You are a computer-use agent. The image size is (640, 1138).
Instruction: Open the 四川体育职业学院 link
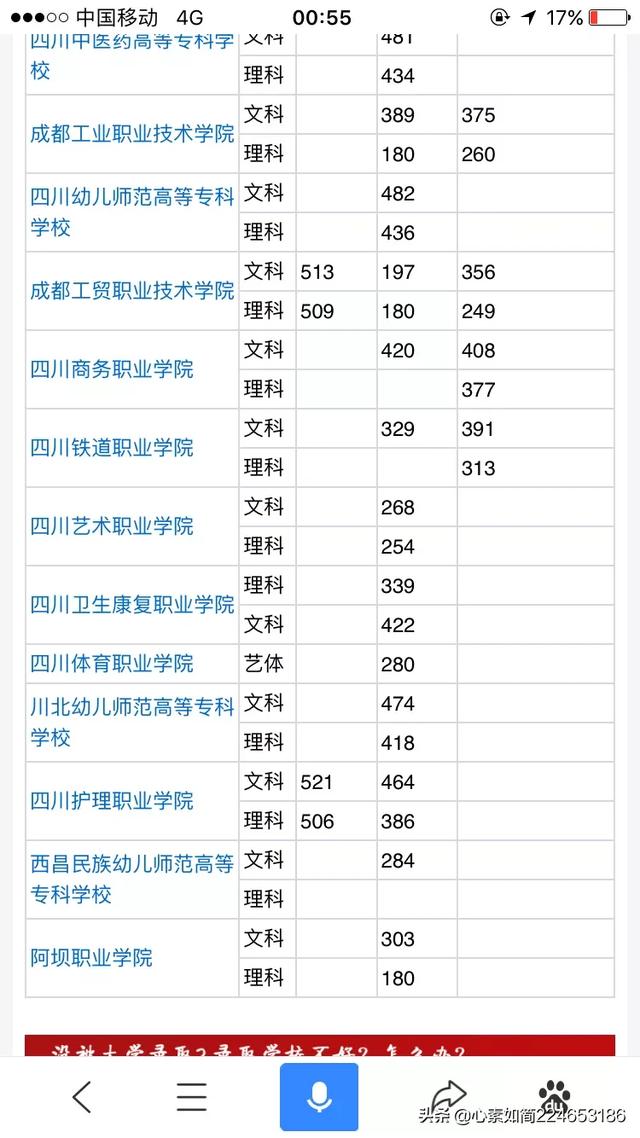click(x=112, y=664)
